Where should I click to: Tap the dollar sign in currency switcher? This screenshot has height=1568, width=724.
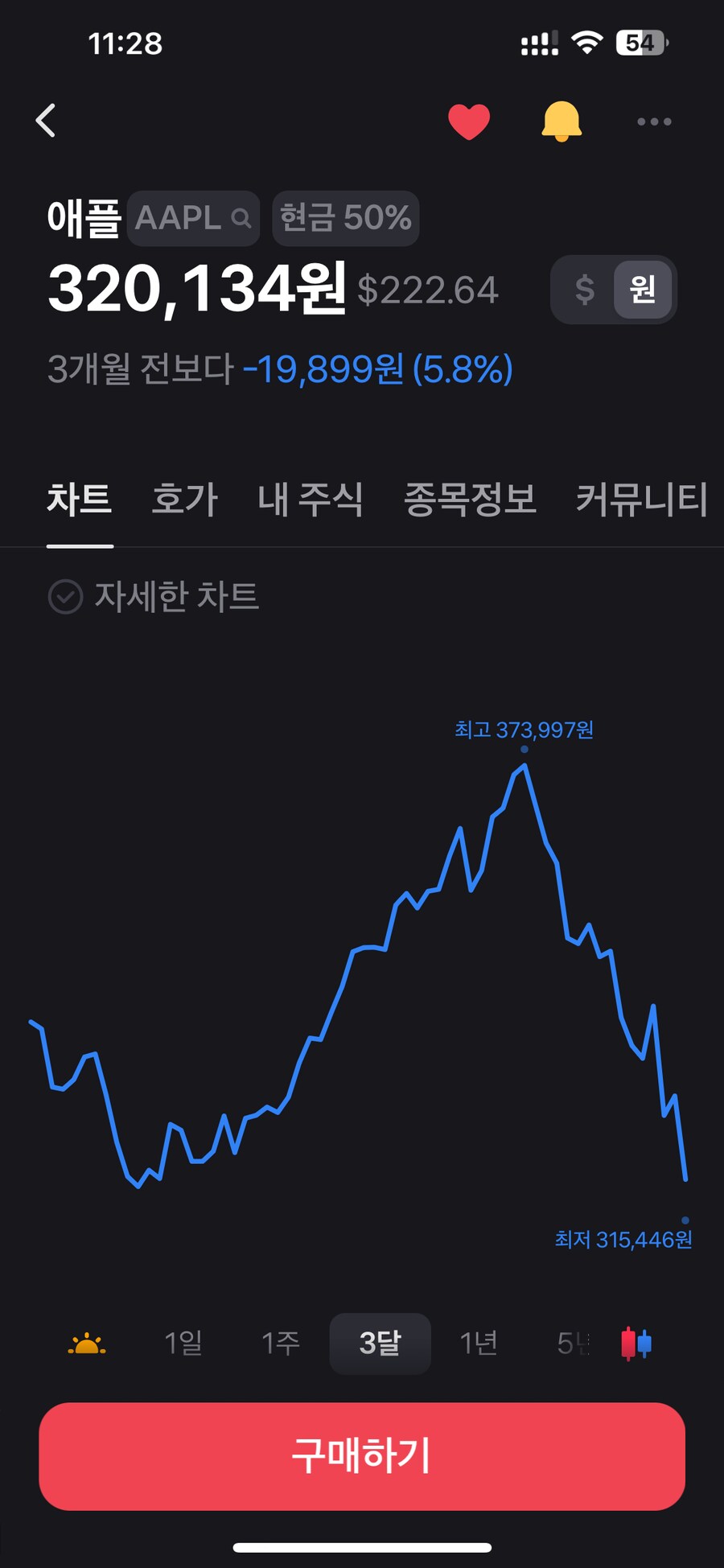[x=585, y=290]
